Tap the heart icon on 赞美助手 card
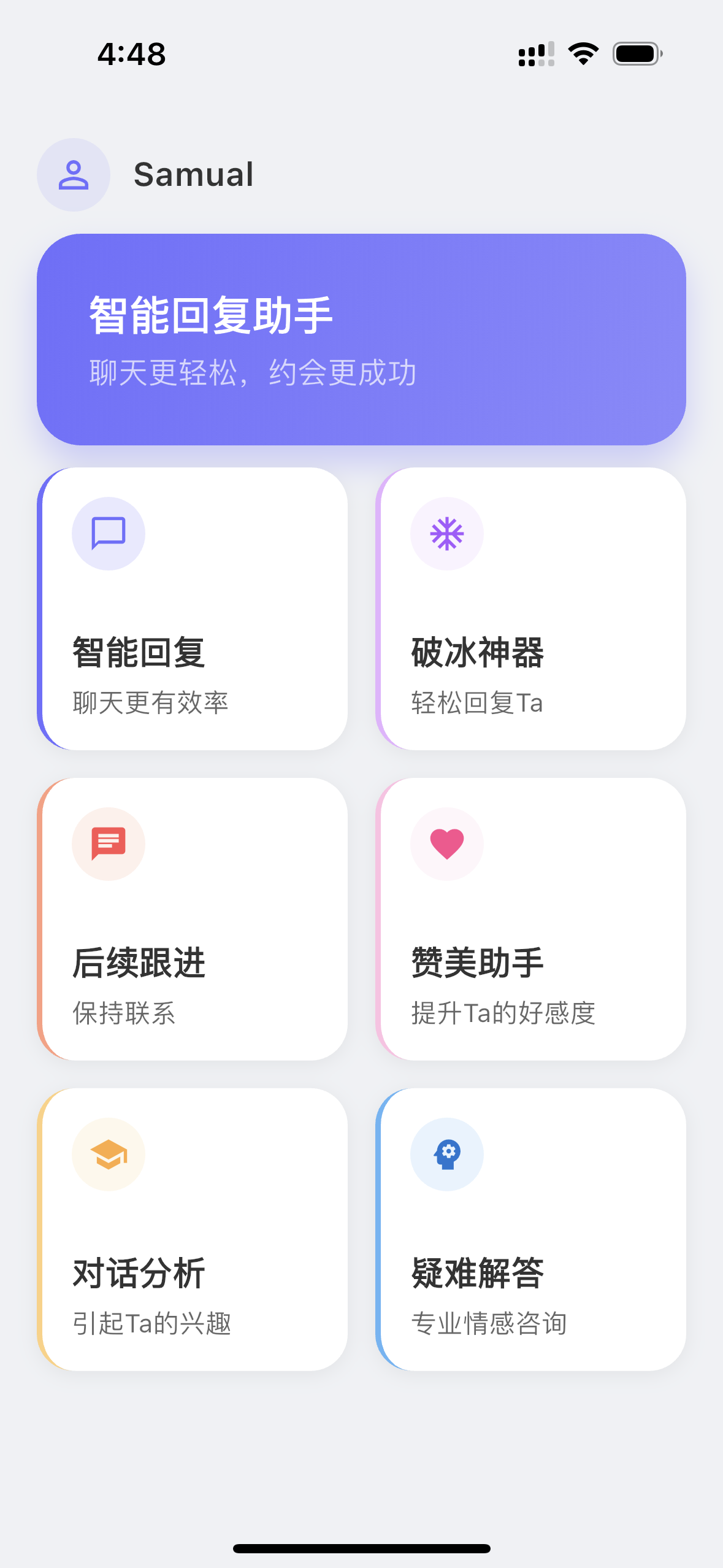The height and width of the screenshot is (1568, 723). click(447, 844)
